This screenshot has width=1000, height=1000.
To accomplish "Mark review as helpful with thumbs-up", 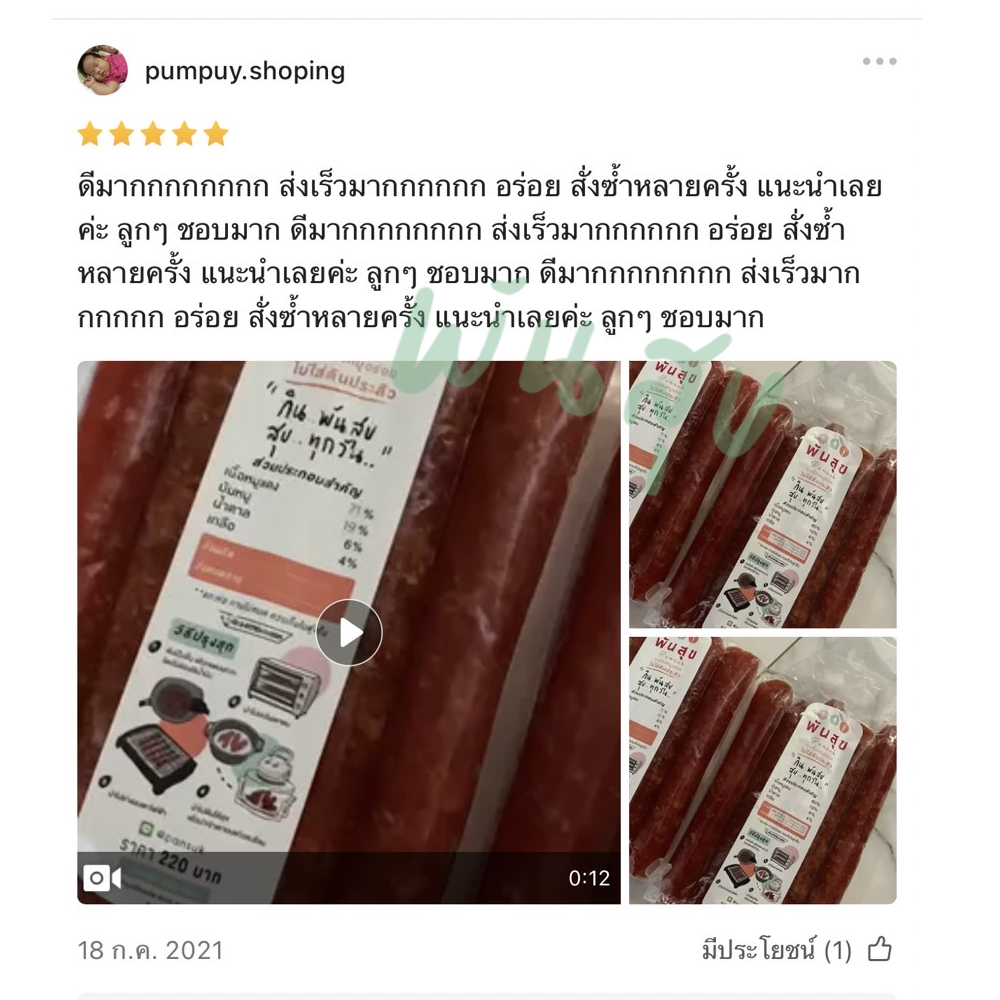I will tap(879, 950).
